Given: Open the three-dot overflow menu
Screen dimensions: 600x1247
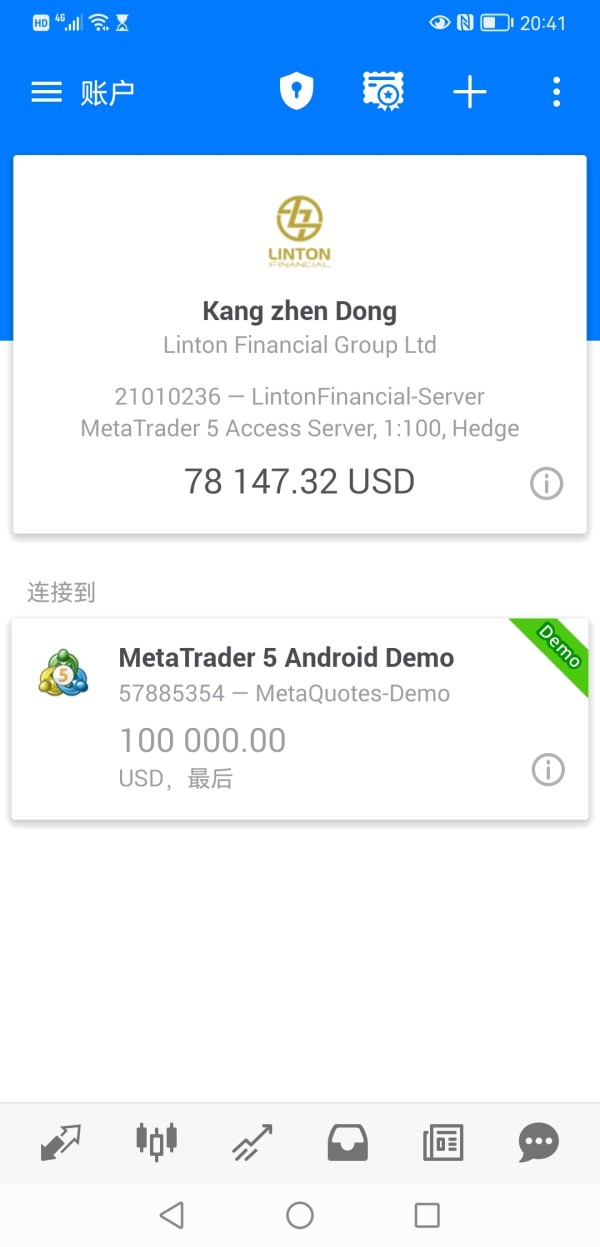Looking at the screenshot, I should (556, 93).
